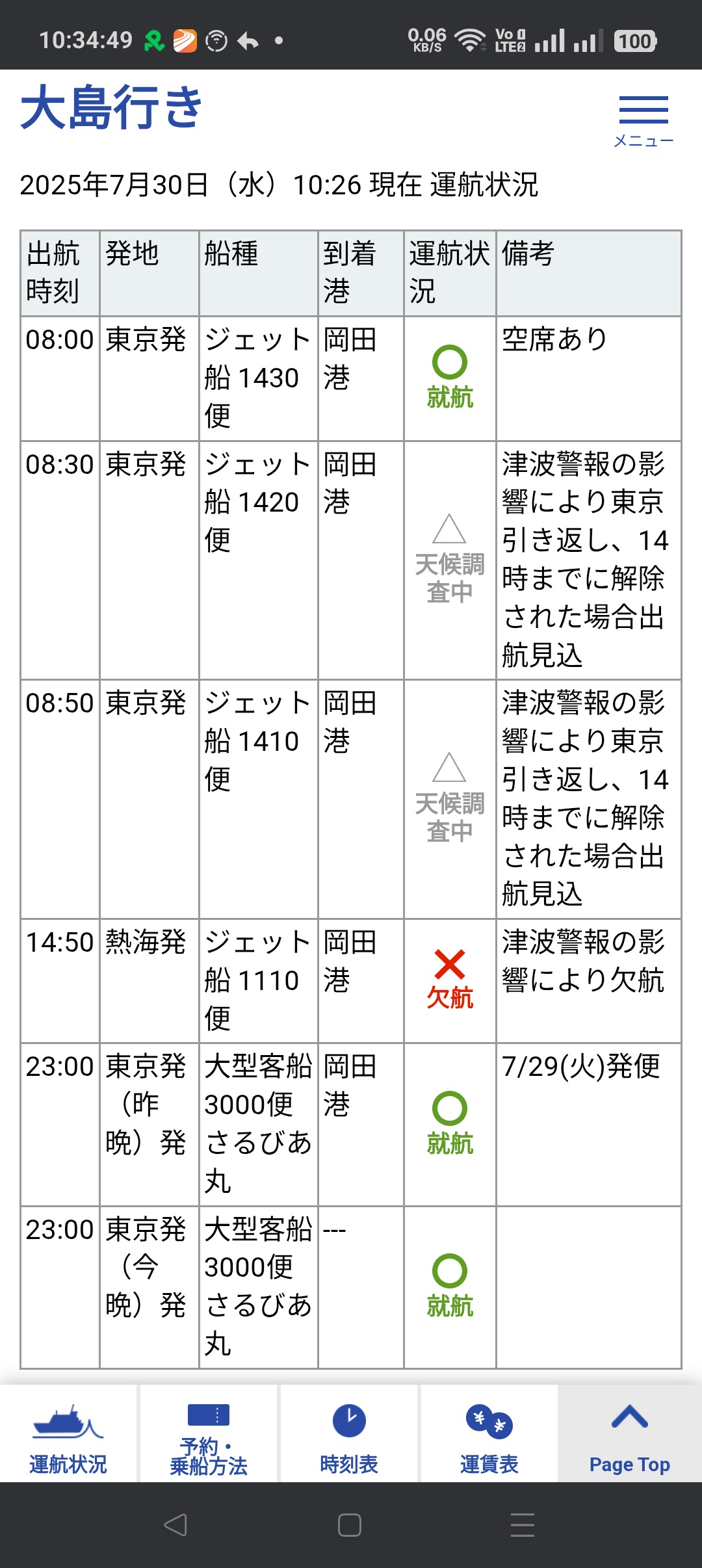The height and width of the screenshot is (1568, 702).
Task: Go back using the system back button
Action: (x=175, y=1525)
